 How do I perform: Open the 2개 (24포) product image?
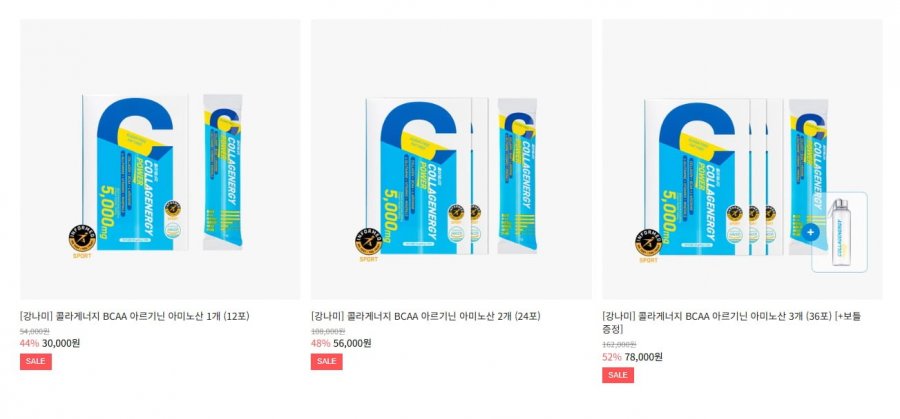click(x=450, y=160)
